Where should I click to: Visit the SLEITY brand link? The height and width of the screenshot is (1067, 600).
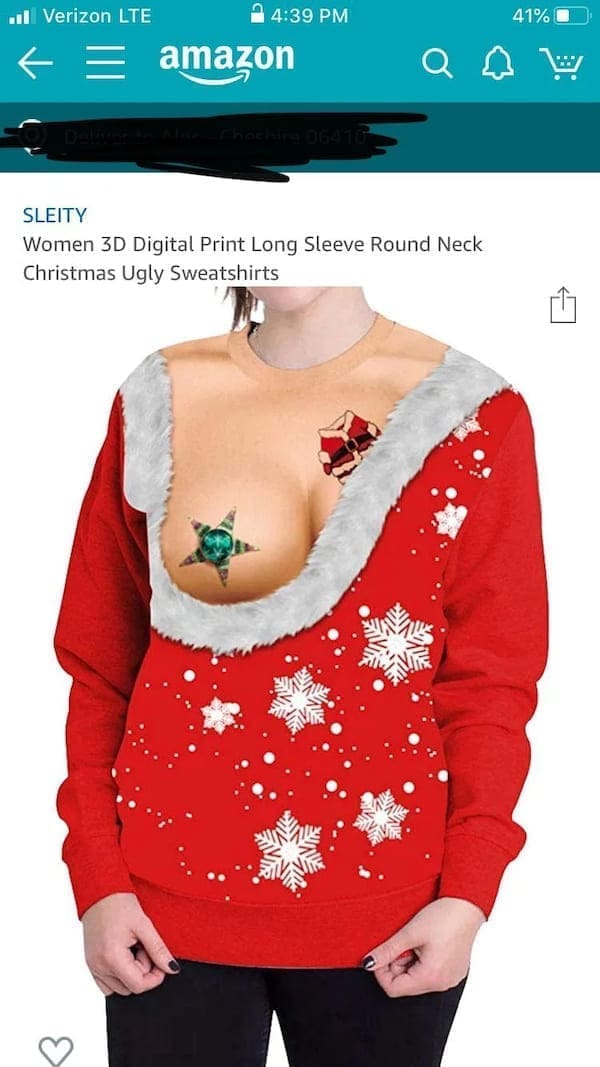coord(55,215)
